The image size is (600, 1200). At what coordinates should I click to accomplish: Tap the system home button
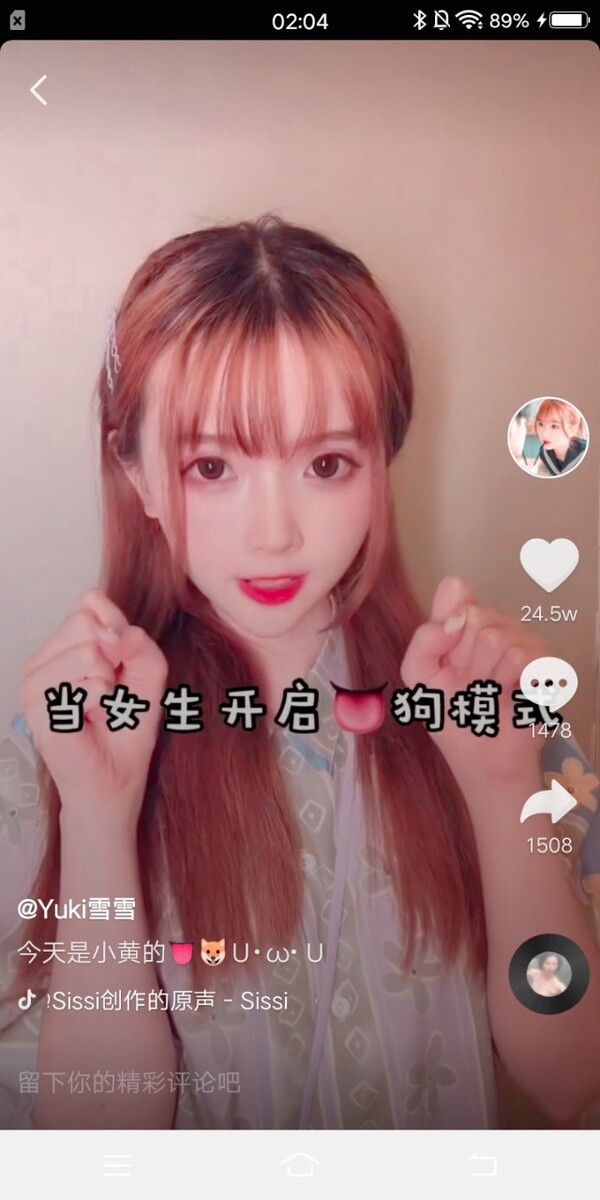pyautogui.click(x=300, y=1164)
